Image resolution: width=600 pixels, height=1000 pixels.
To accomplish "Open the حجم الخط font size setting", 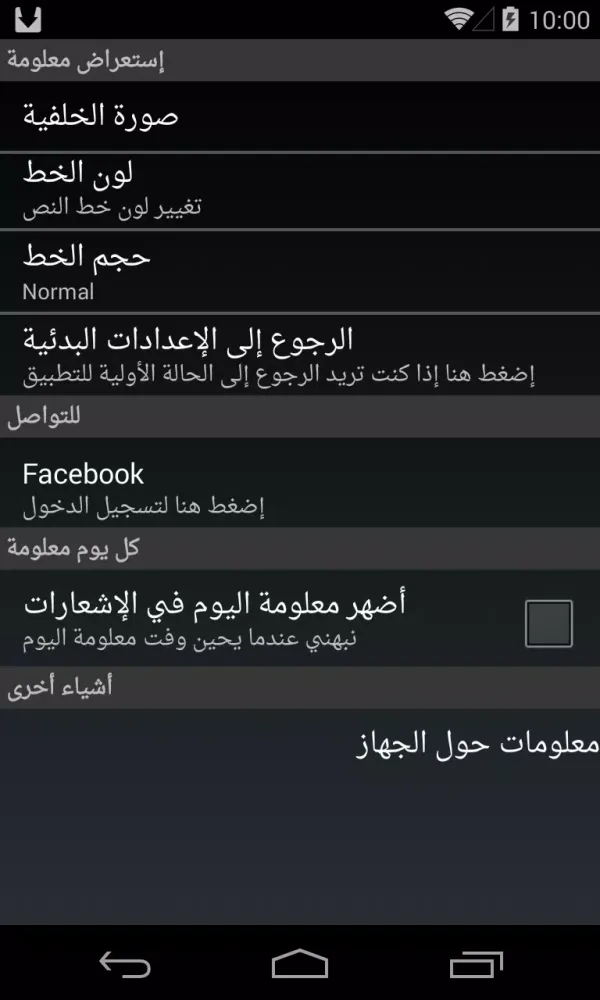I will (300, 273).
